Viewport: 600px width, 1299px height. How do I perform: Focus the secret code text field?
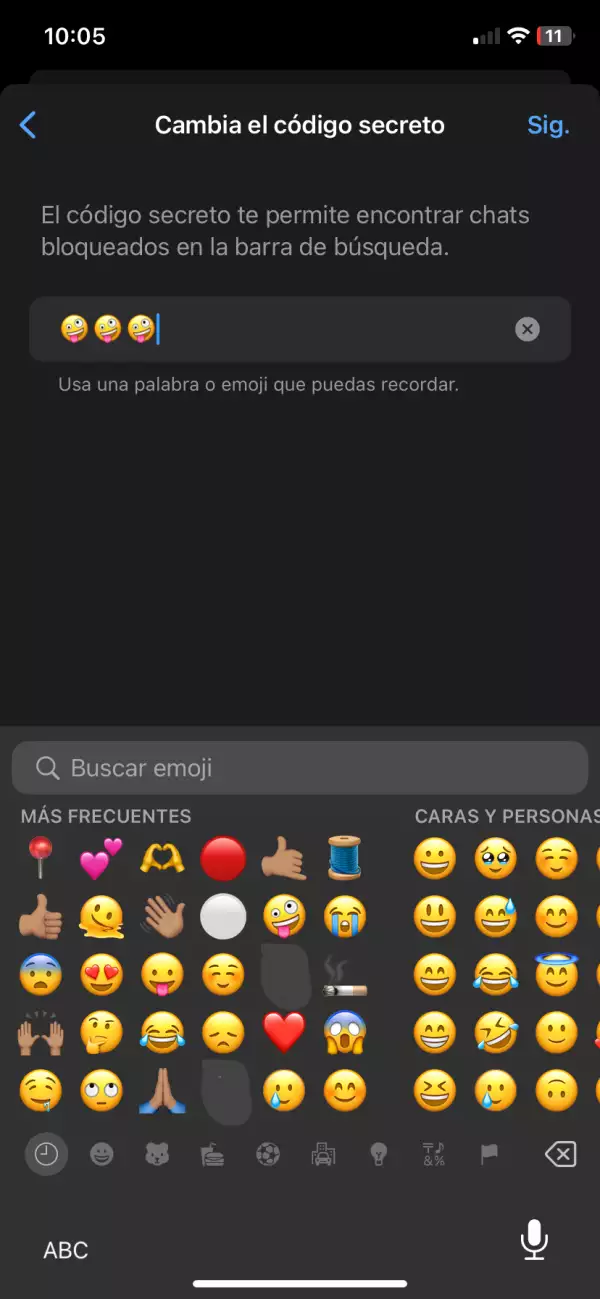[300, 329]
